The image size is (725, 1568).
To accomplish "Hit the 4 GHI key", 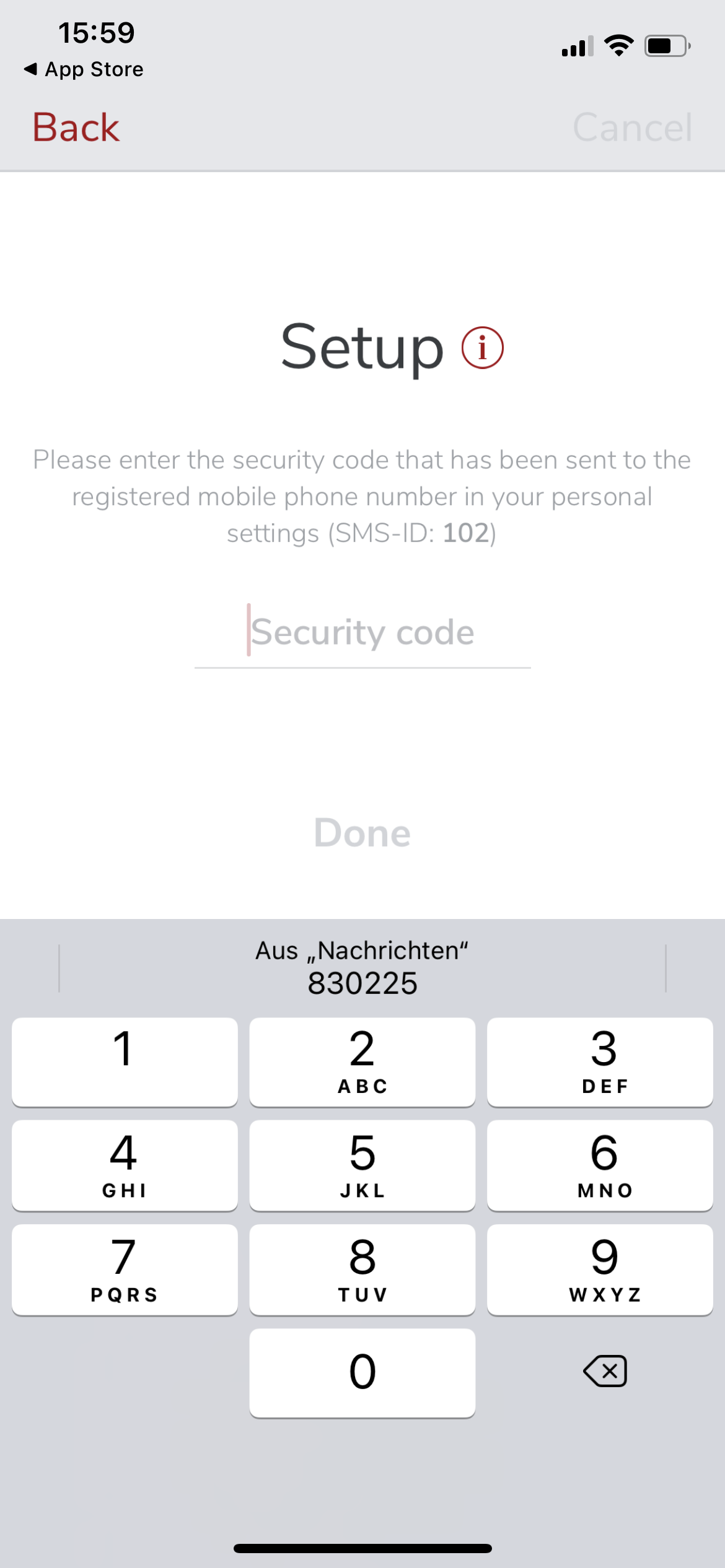I will (125, 1165).
